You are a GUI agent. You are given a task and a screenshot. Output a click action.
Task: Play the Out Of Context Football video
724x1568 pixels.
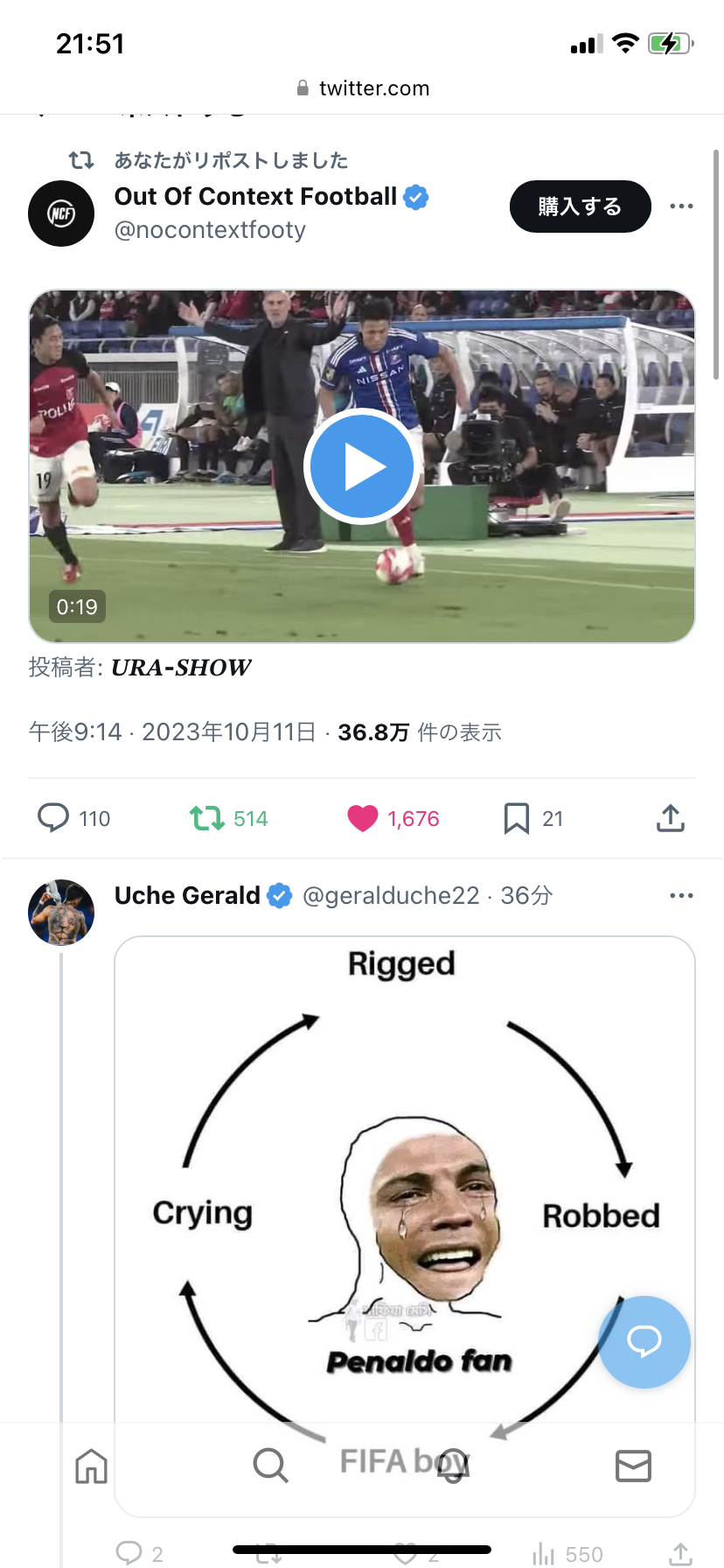pyautogui.click(x=360, y=467)
